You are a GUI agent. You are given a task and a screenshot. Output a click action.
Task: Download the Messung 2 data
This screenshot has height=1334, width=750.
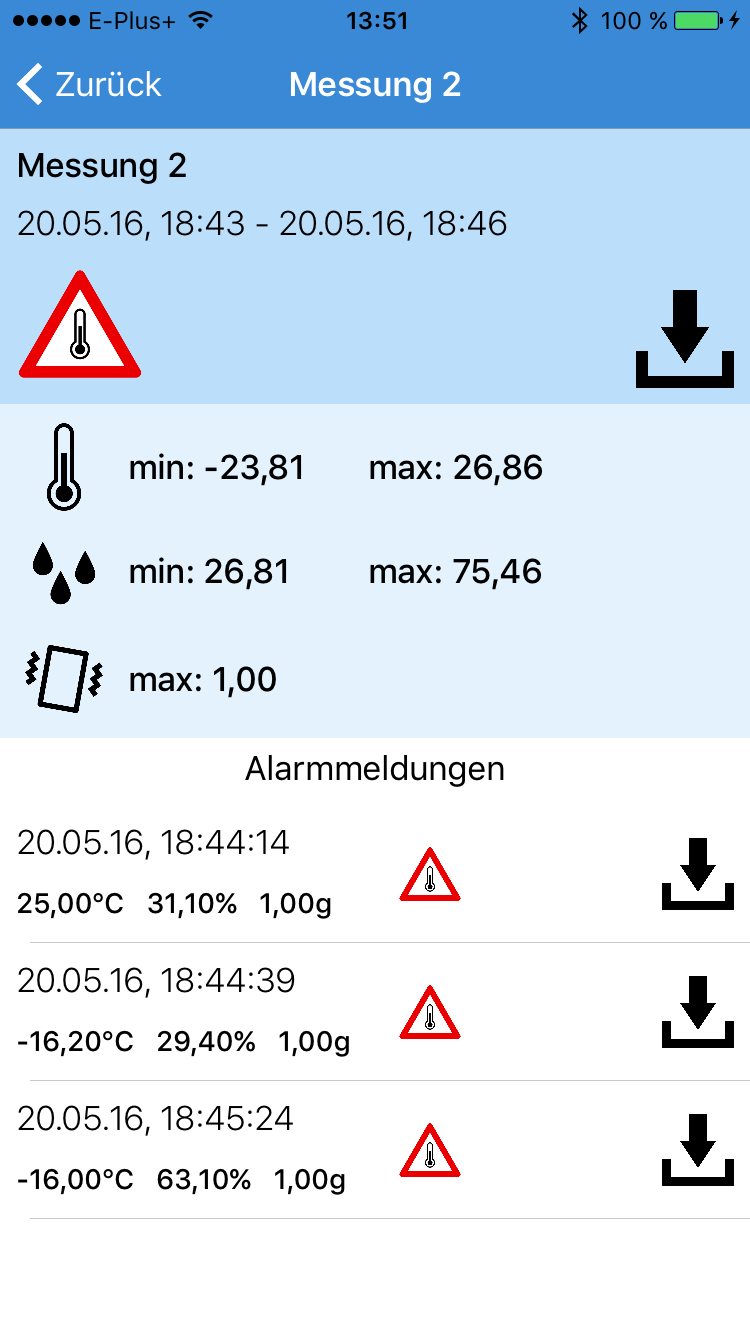pos(685,339)
